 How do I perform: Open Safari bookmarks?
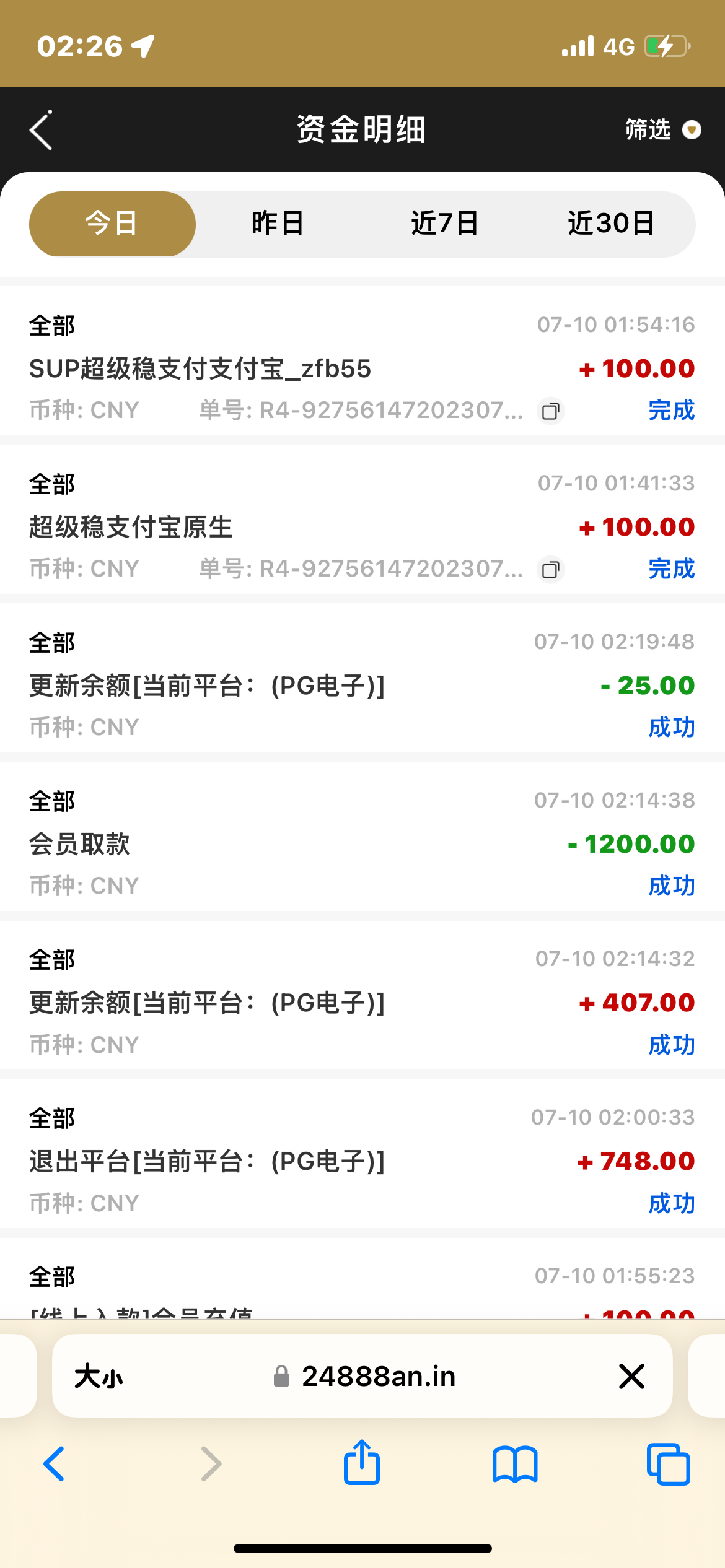coord(515,1464)
